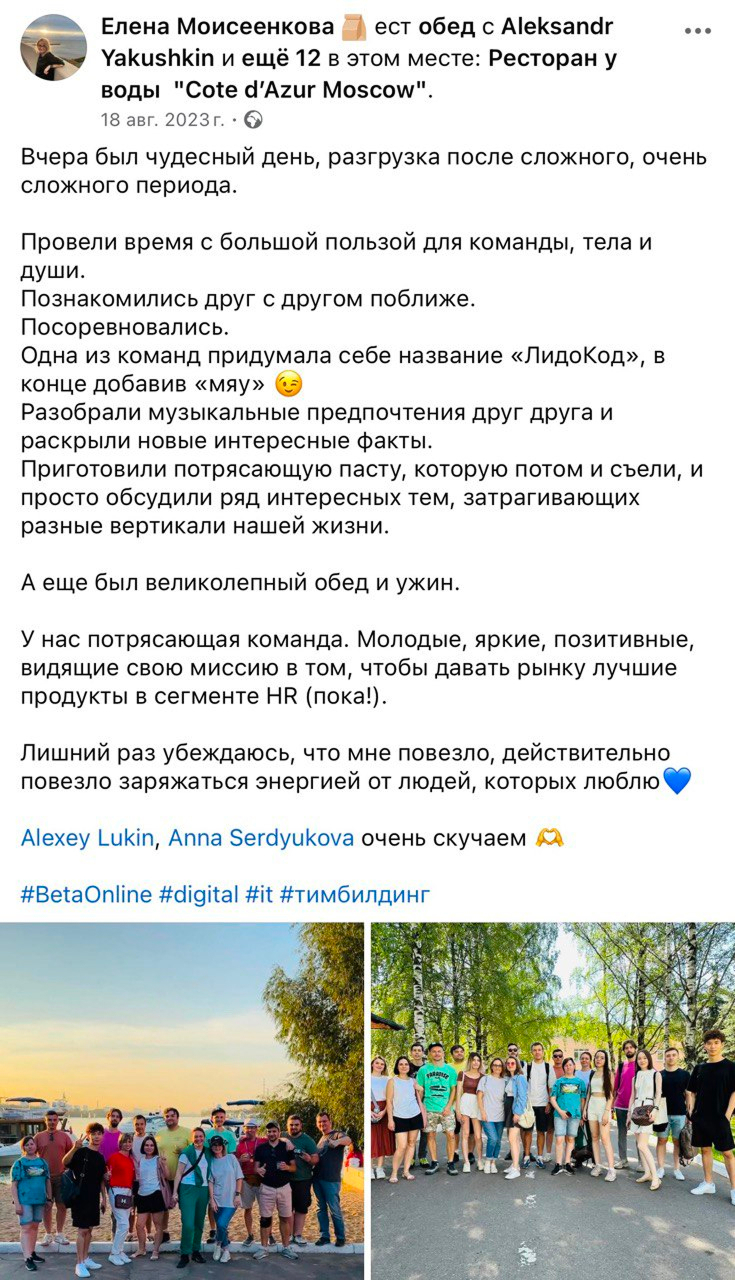The image size is (735, 1280).
Task: Open Елена Моисеенкова's profile picture
Action: pos(53,47)
